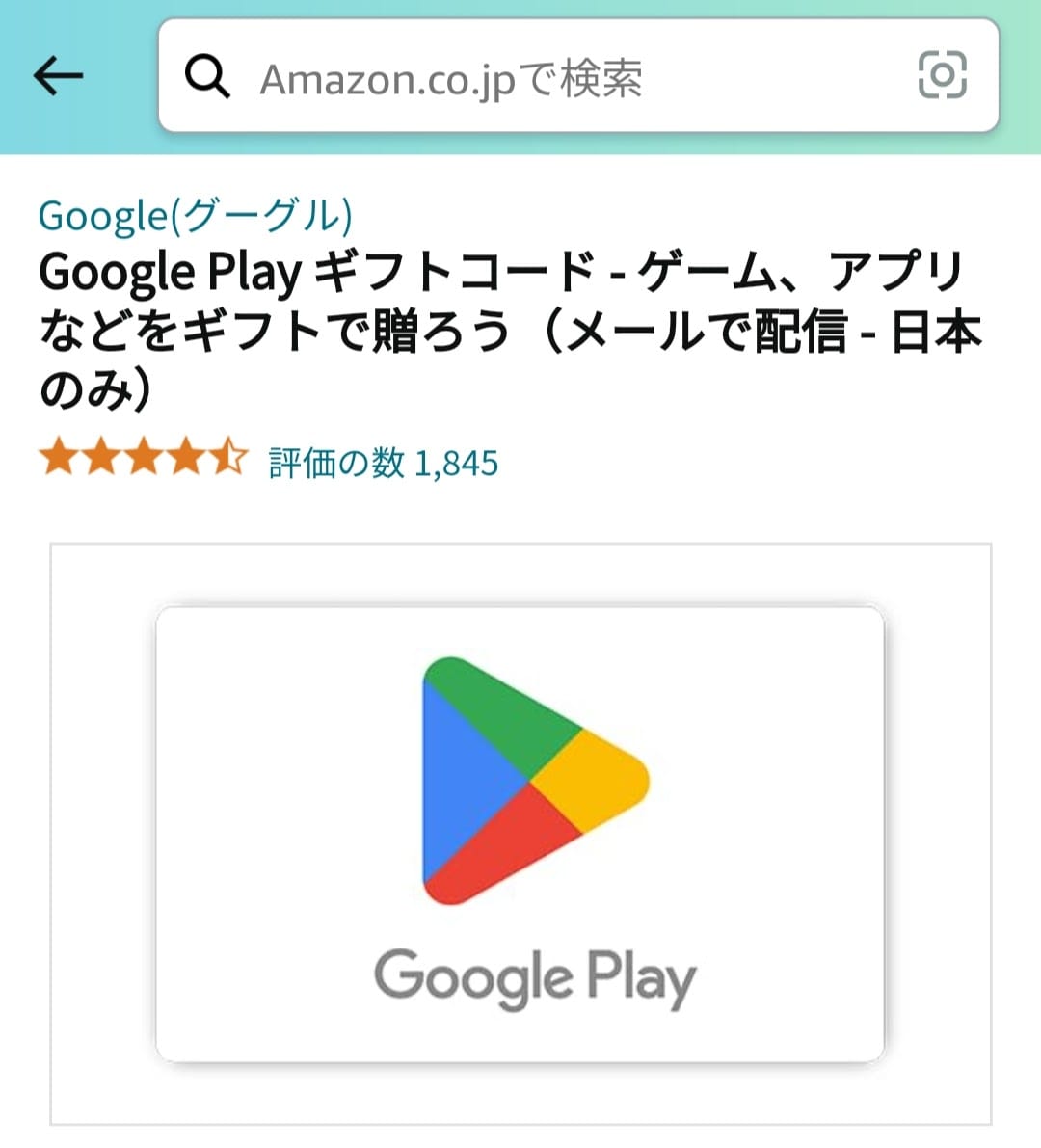Open the Google(グーグル) brand link

pos(196,216)
